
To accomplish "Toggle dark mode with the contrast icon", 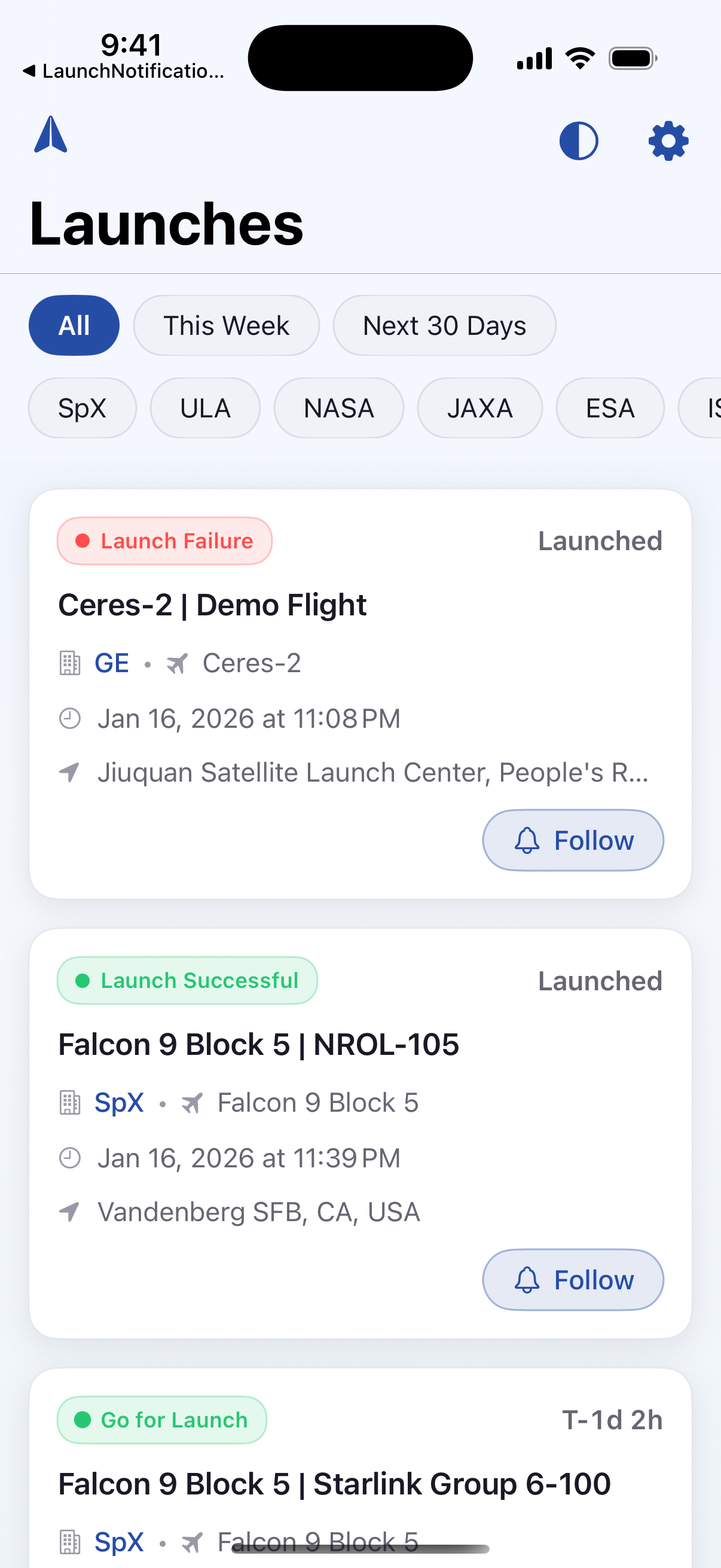I will click(579, 141).
